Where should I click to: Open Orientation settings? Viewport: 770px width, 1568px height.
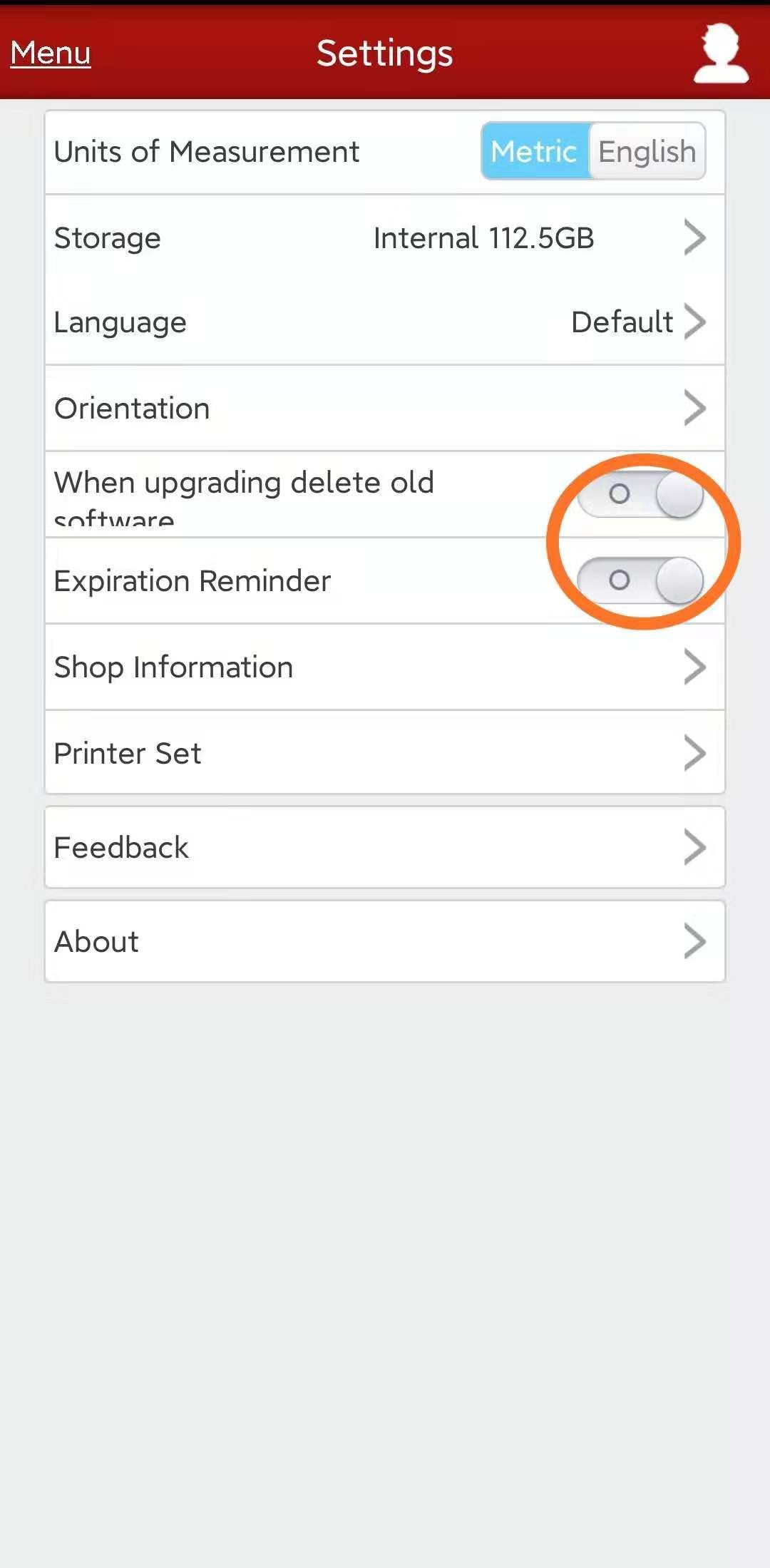pyautogui.click(x=385, y=409)
